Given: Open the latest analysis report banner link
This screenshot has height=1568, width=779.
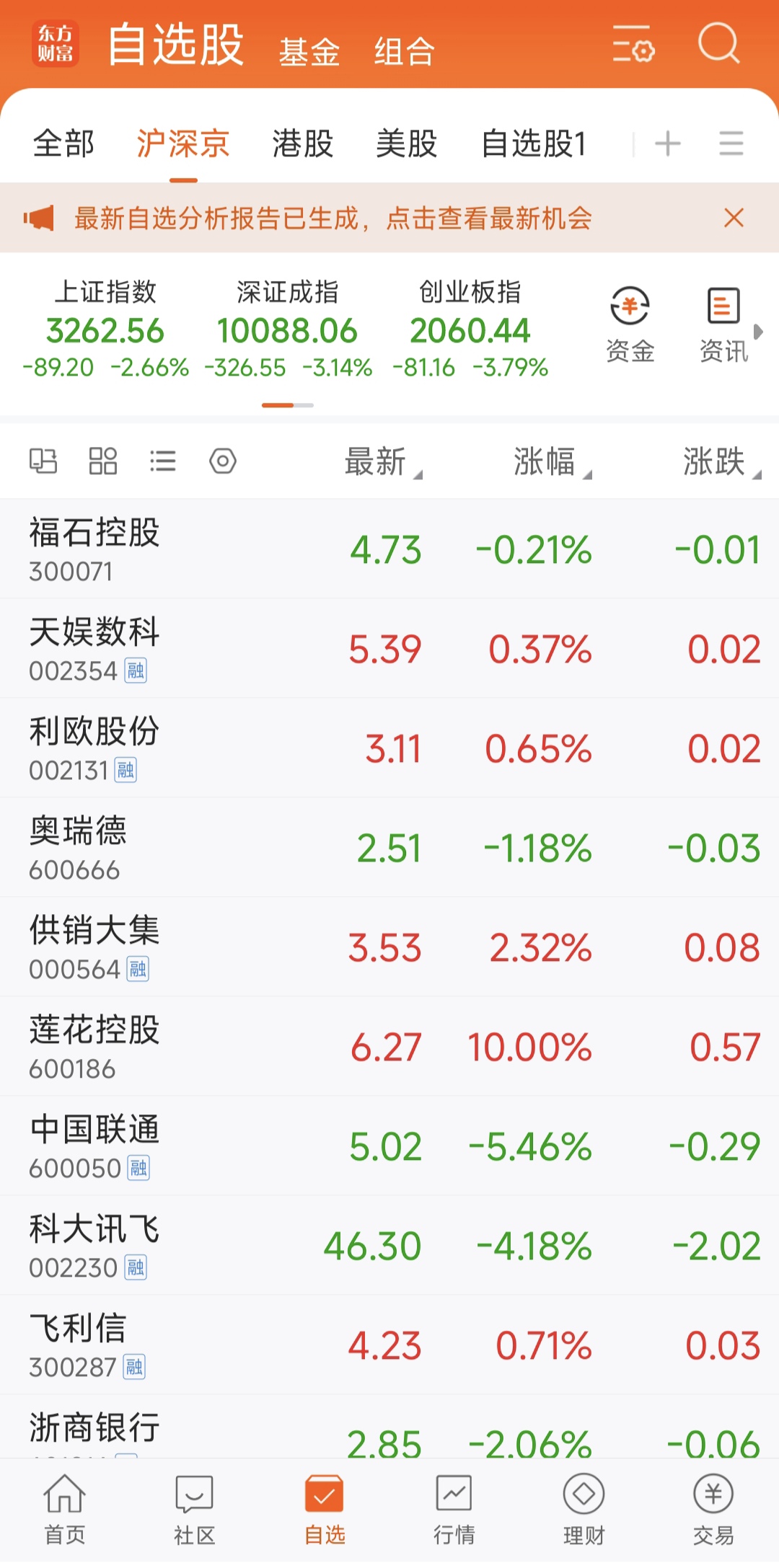Looking at the screenshot, I should (332, 218).
